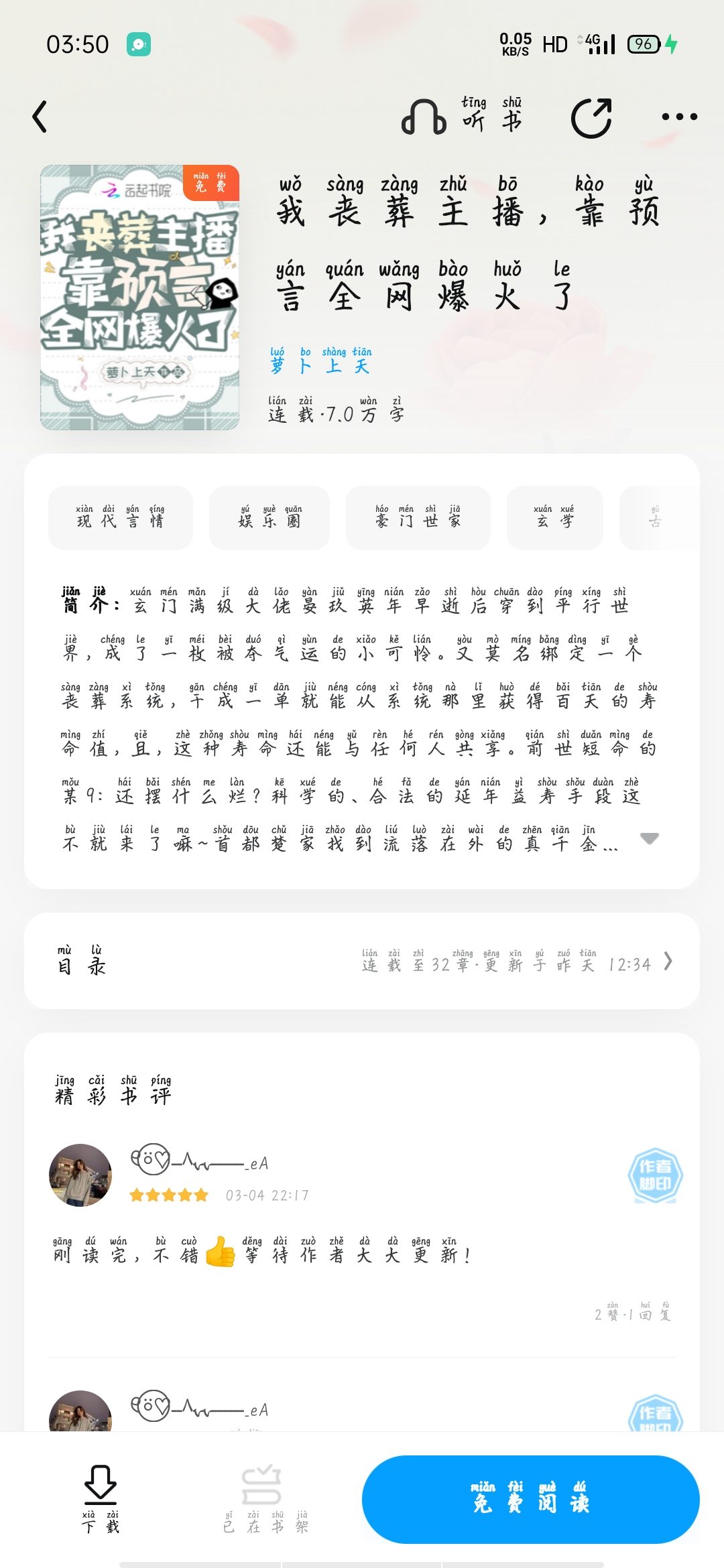The height and width of the screenshot is (1568, 724).
Task: Download the book with 下载
Action: point(101,1498)
